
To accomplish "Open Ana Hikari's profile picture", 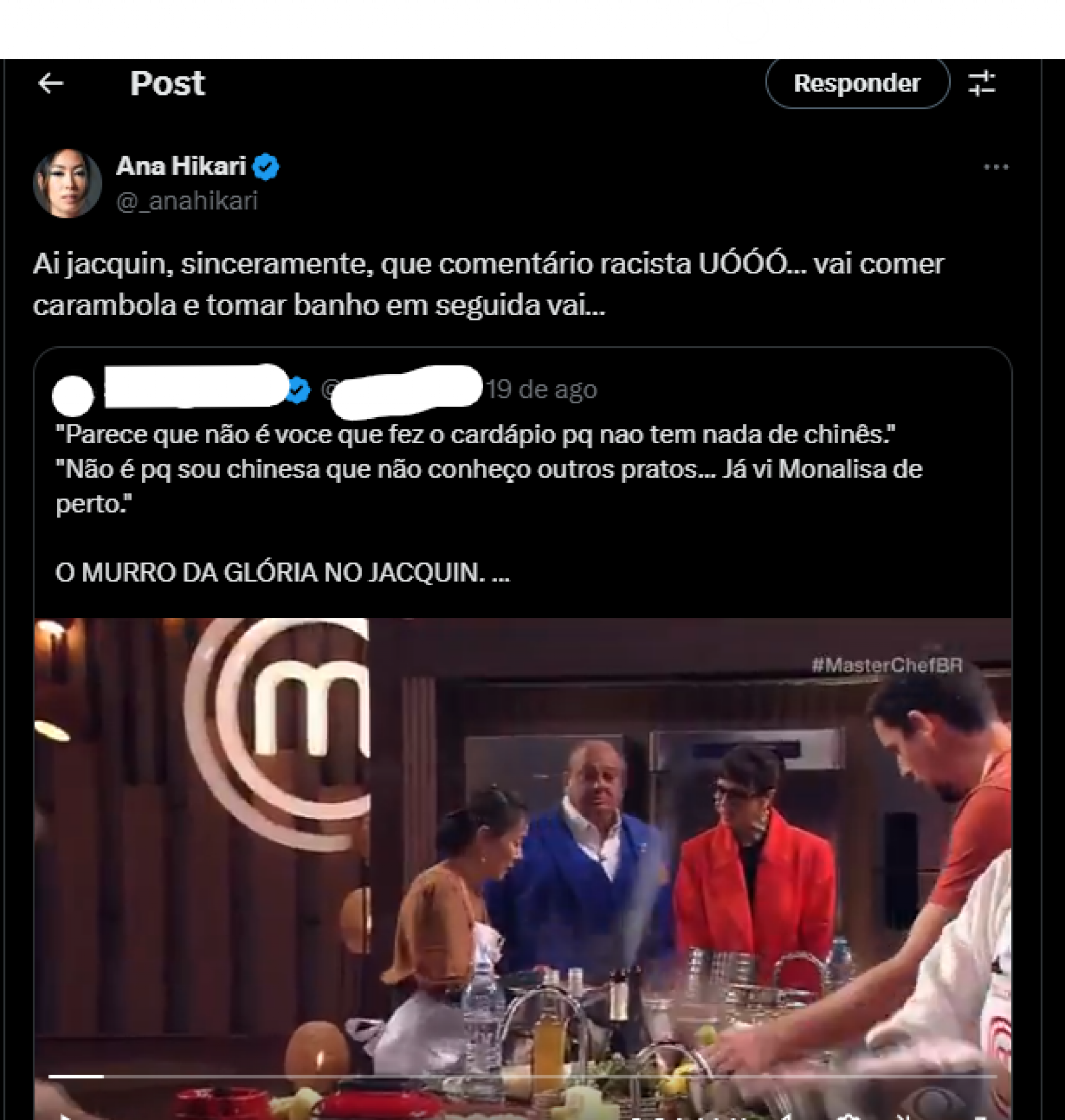I will point(68,184).
